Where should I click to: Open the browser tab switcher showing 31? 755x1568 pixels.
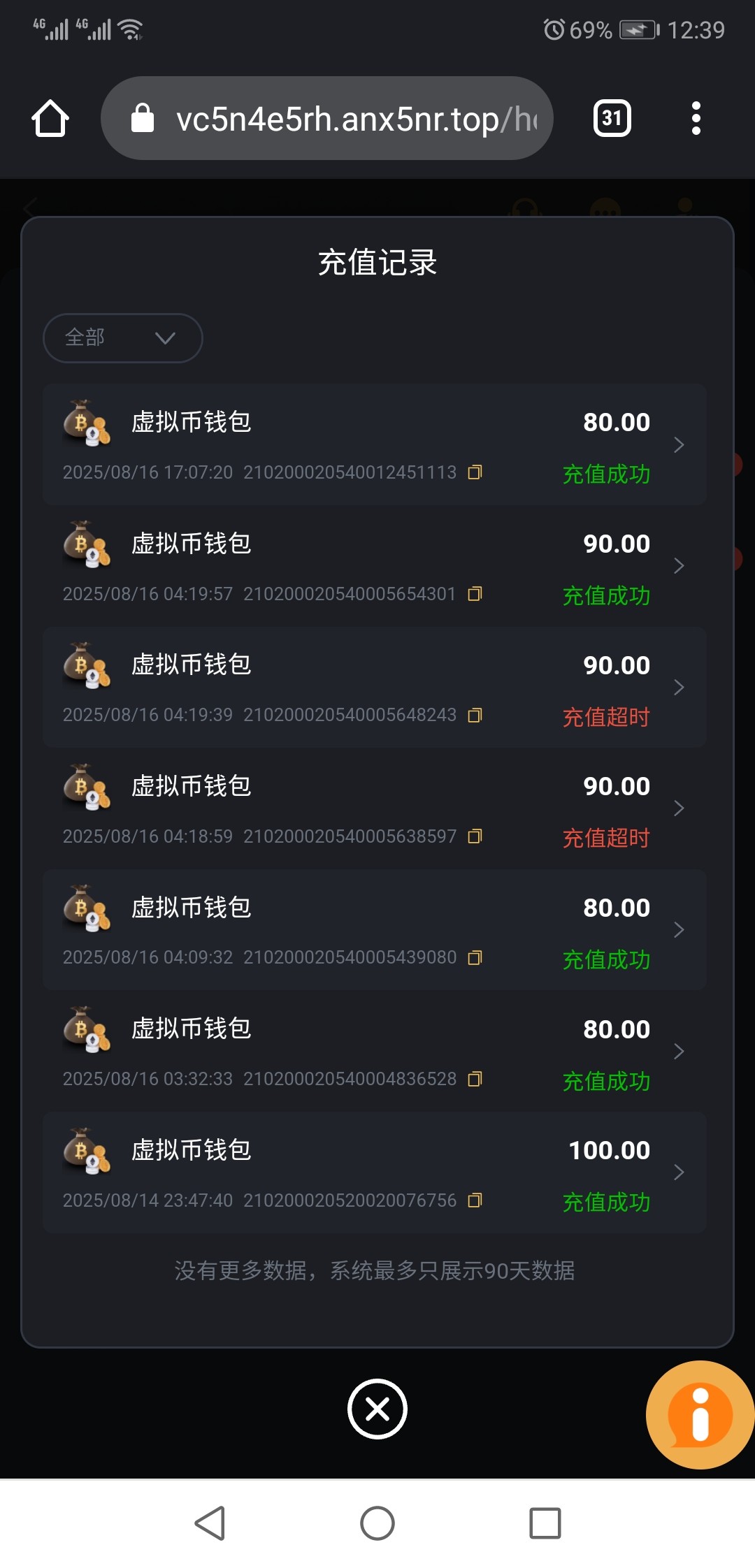click(x=611, y=117)
